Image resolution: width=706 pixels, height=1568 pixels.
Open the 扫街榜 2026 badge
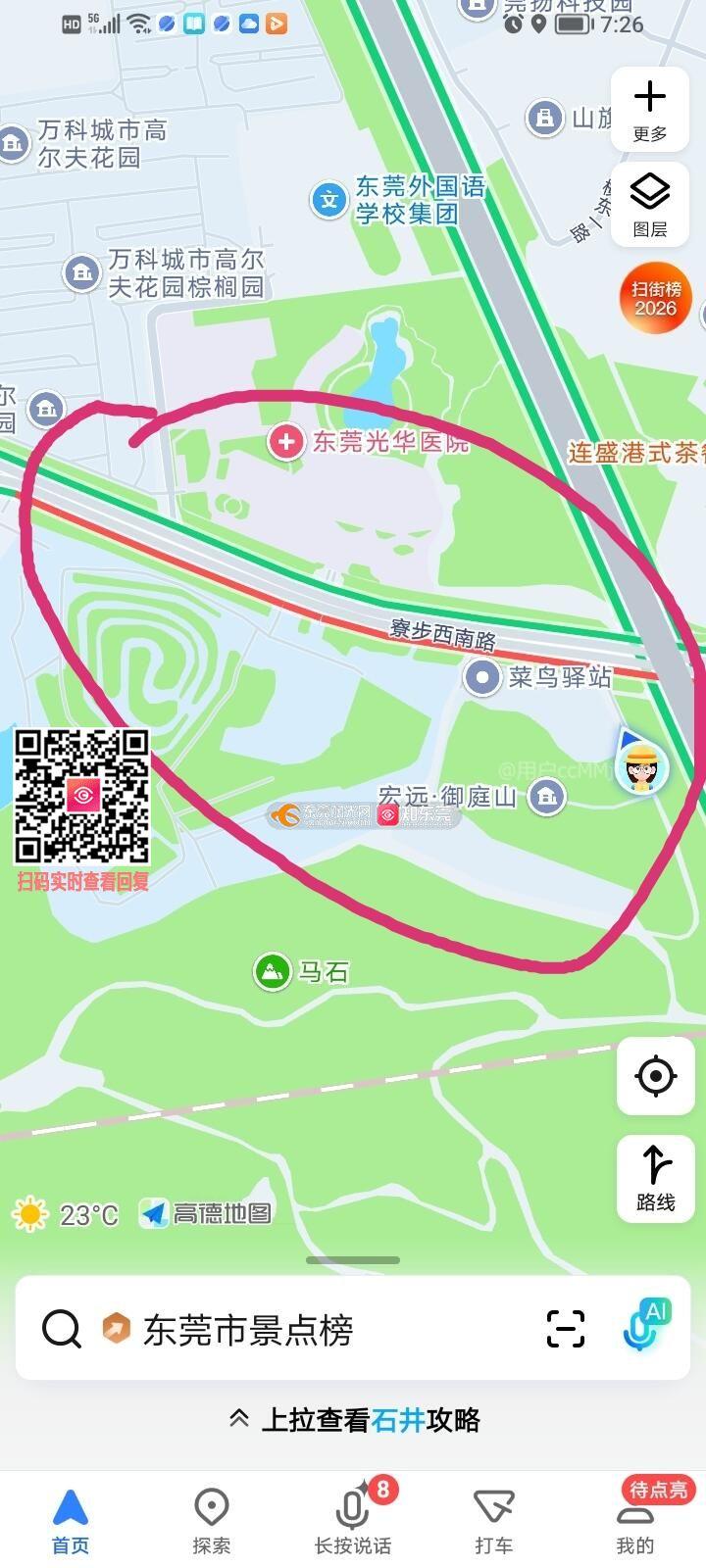click(655, 298)
